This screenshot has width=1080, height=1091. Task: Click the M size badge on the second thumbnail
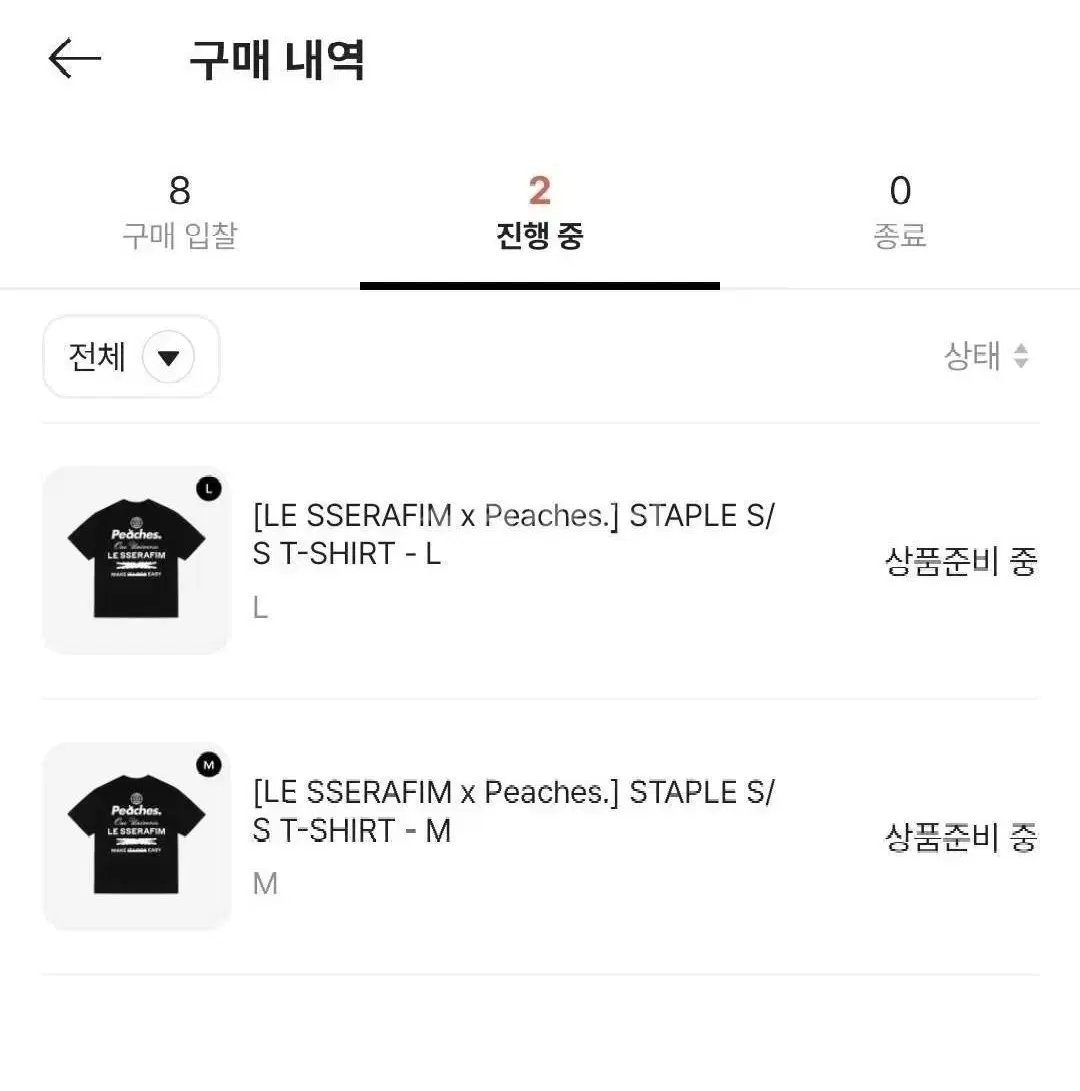point(208,766)
